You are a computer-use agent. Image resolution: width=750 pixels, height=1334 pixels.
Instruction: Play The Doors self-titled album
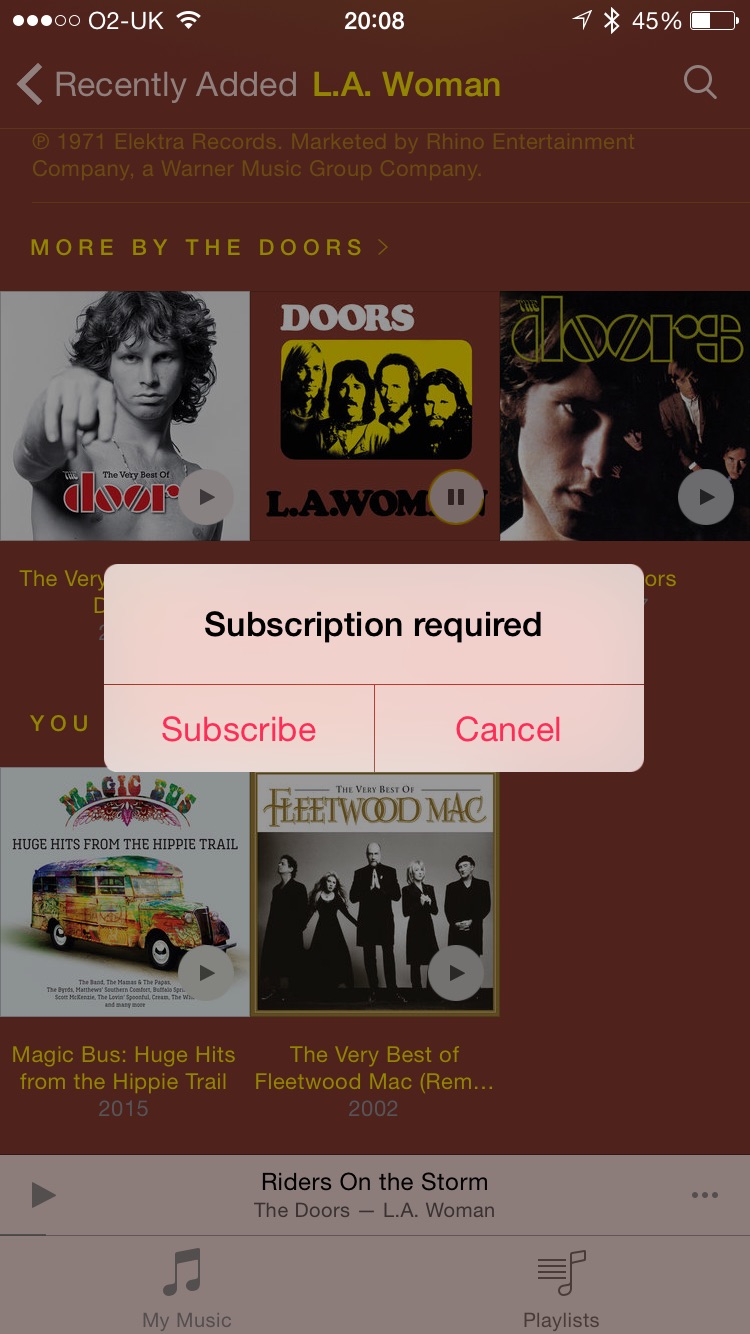pyautogui.click(x=706, y=497)
